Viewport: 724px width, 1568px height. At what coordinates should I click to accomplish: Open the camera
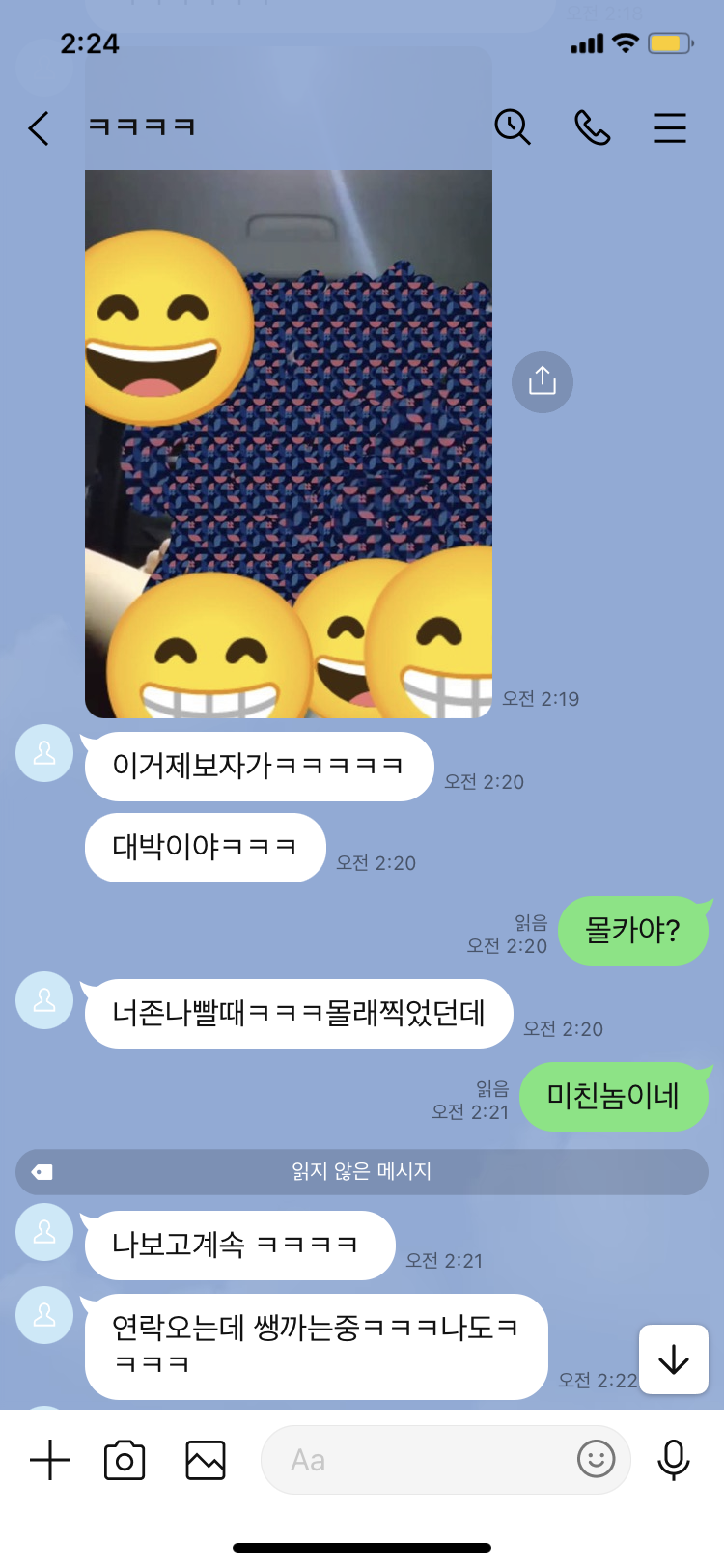(x=125, y=1460)
